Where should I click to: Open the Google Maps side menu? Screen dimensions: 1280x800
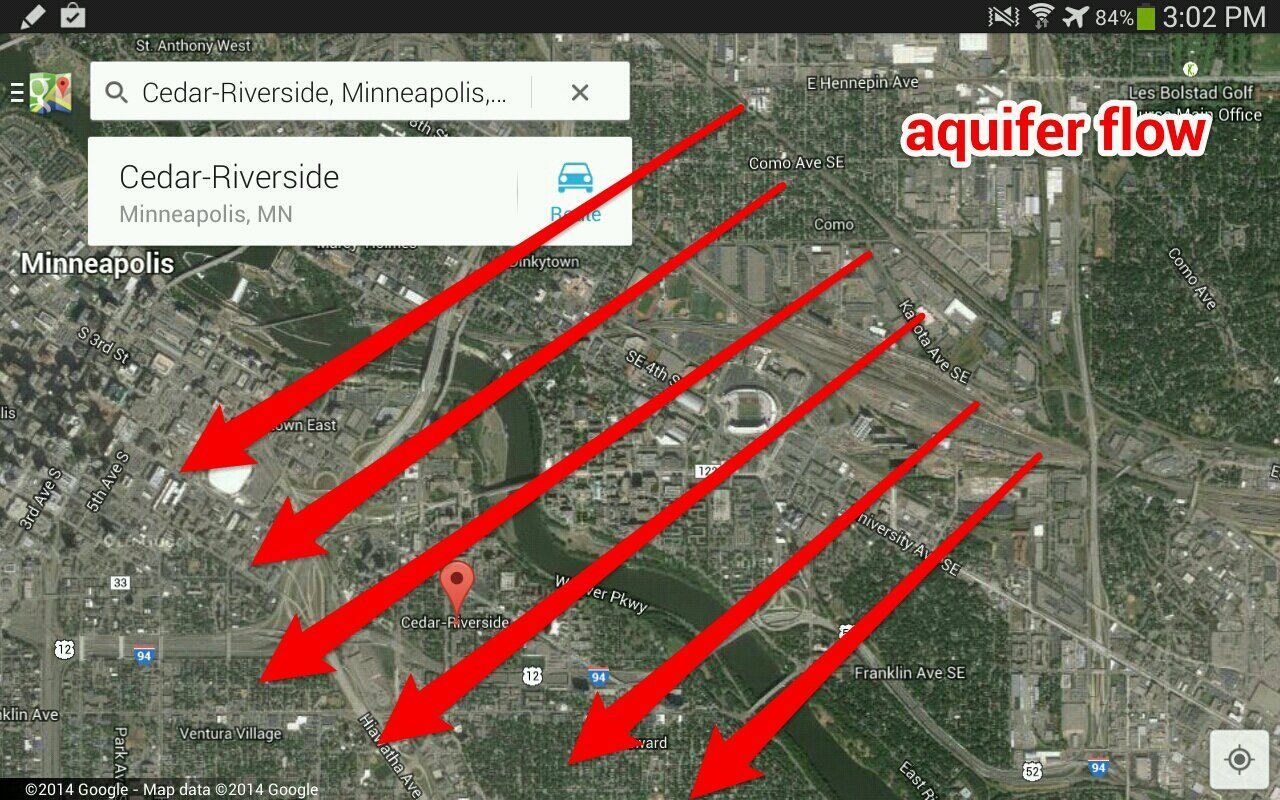[38, 93]
